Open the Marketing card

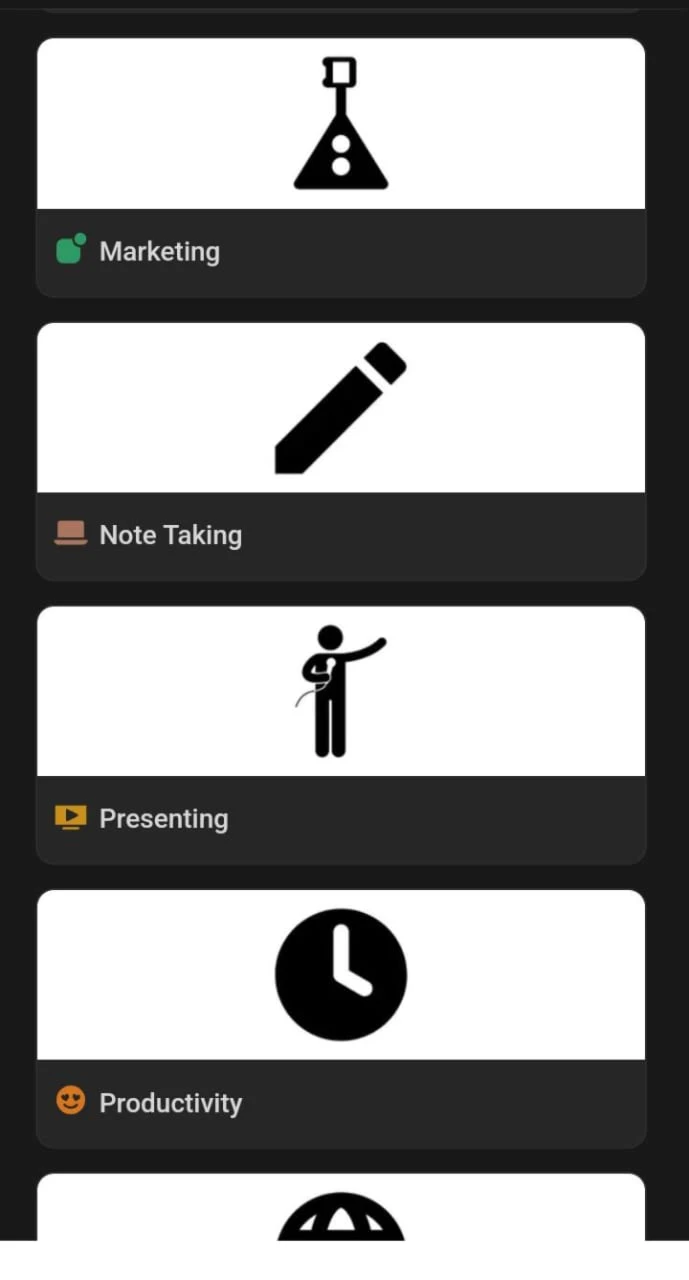341,167
